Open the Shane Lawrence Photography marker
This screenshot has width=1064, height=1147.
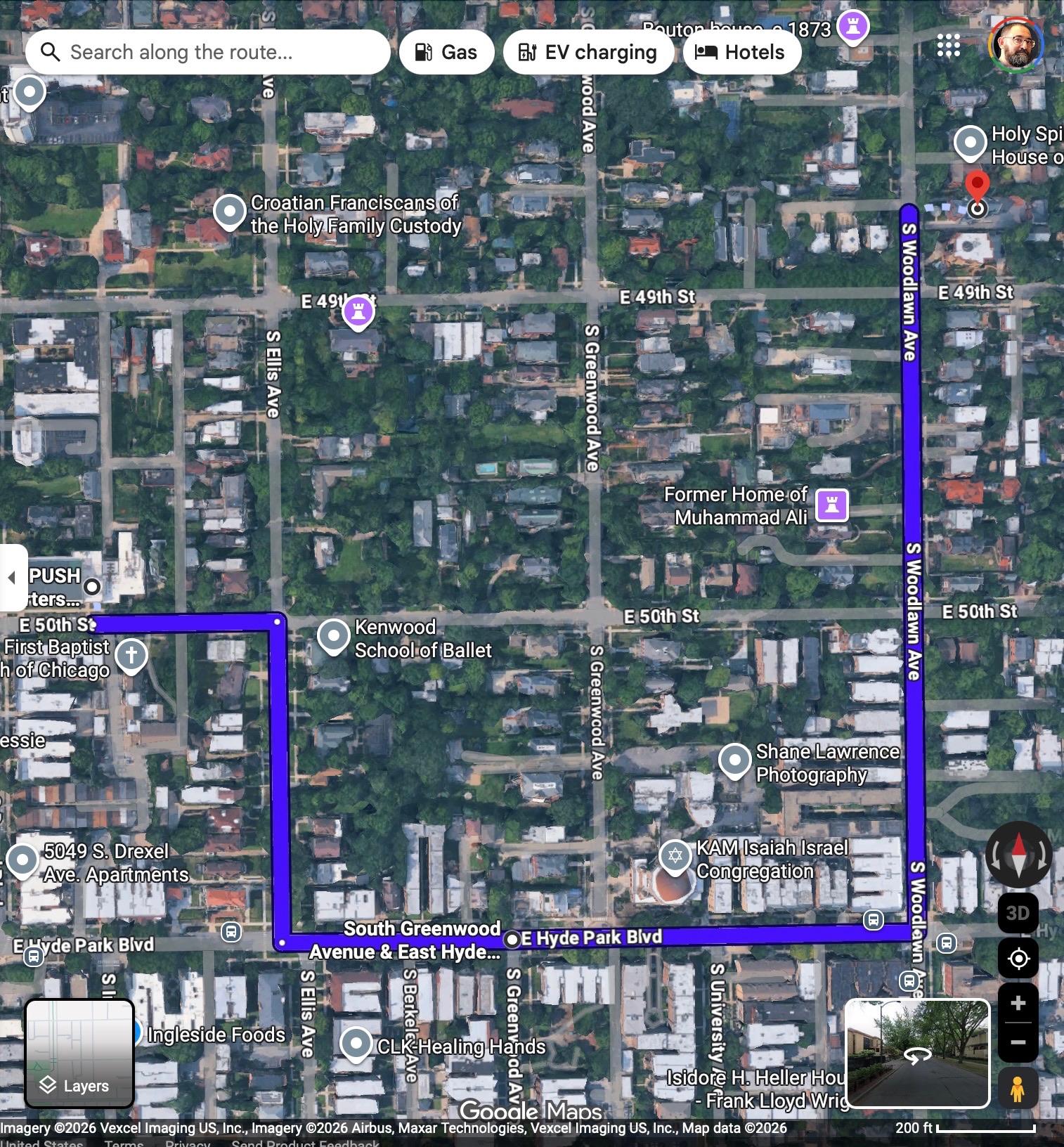(x=735, y=760)
